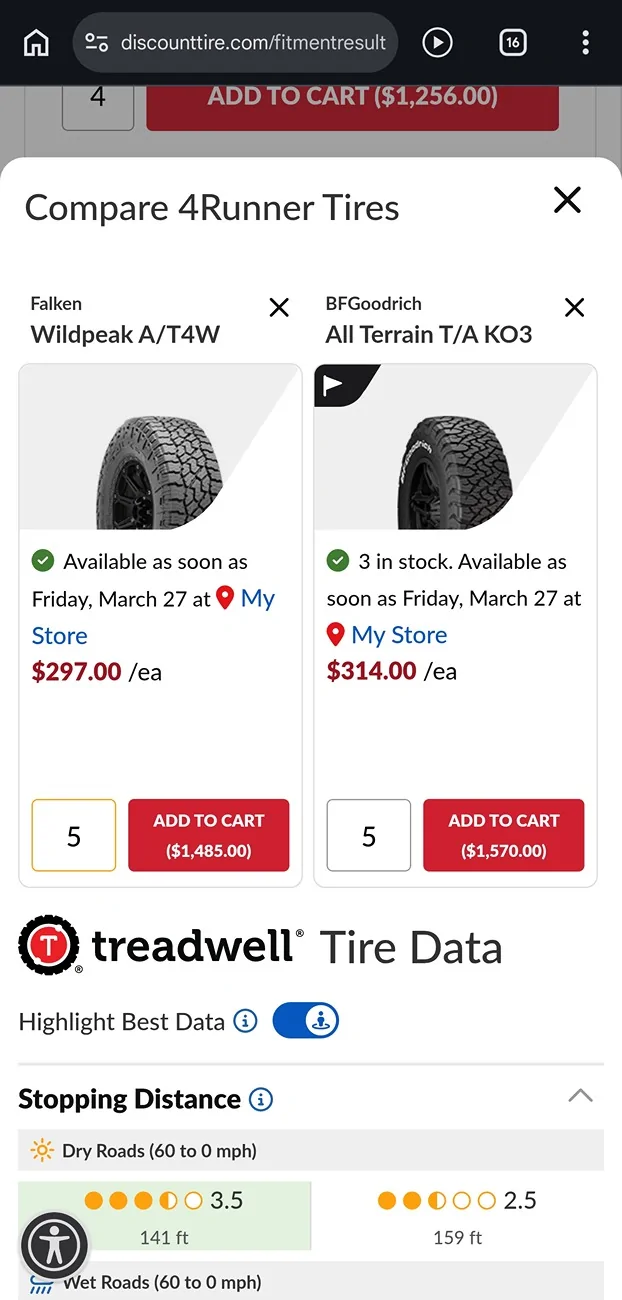Add Falken tires to cart for $1,485.00
This screenshot has width=622, height=1300.
(209, 835)
